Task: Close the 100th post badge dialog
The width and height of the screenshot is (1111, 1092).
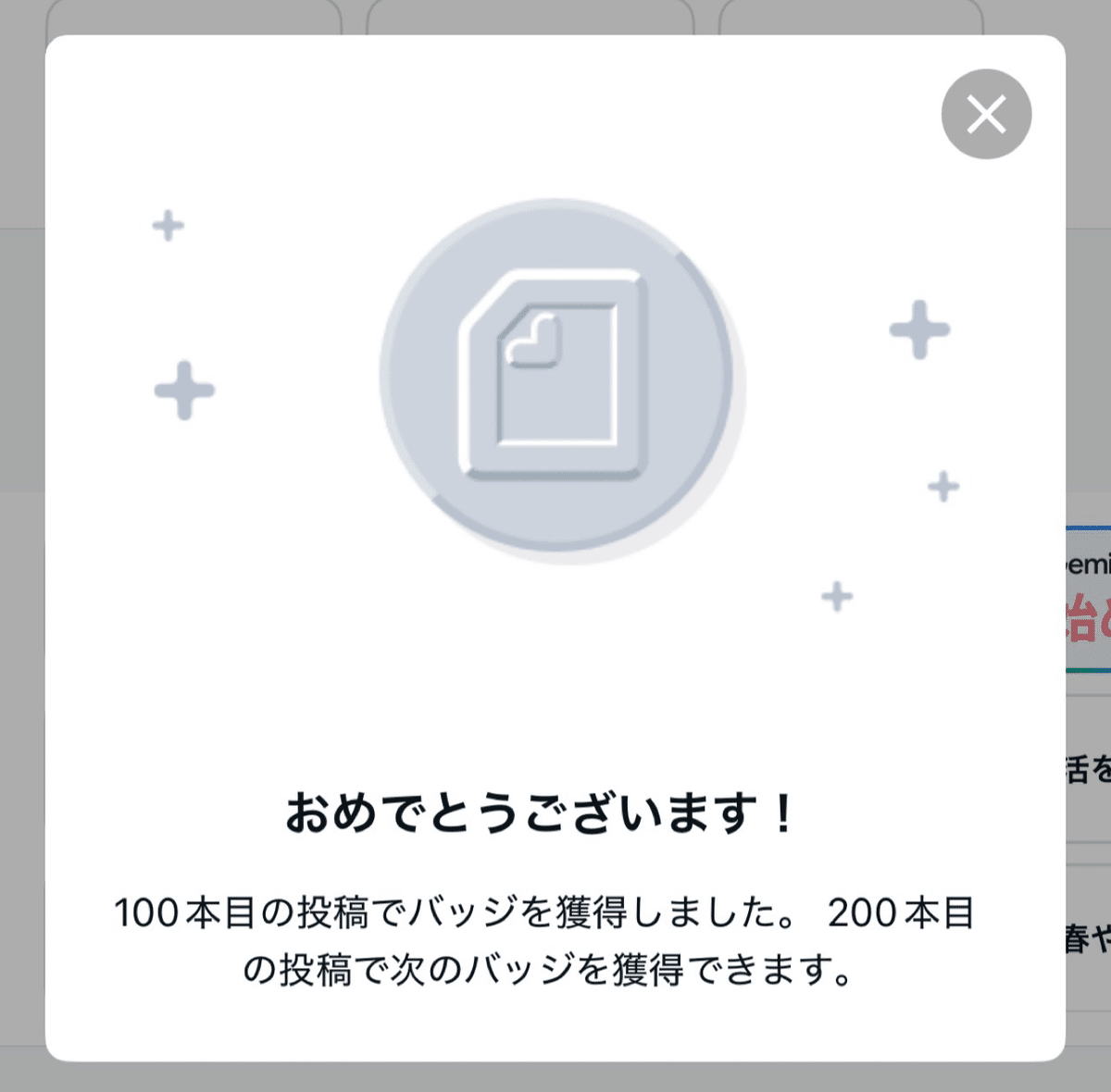Action: click(x=986, y=115)
